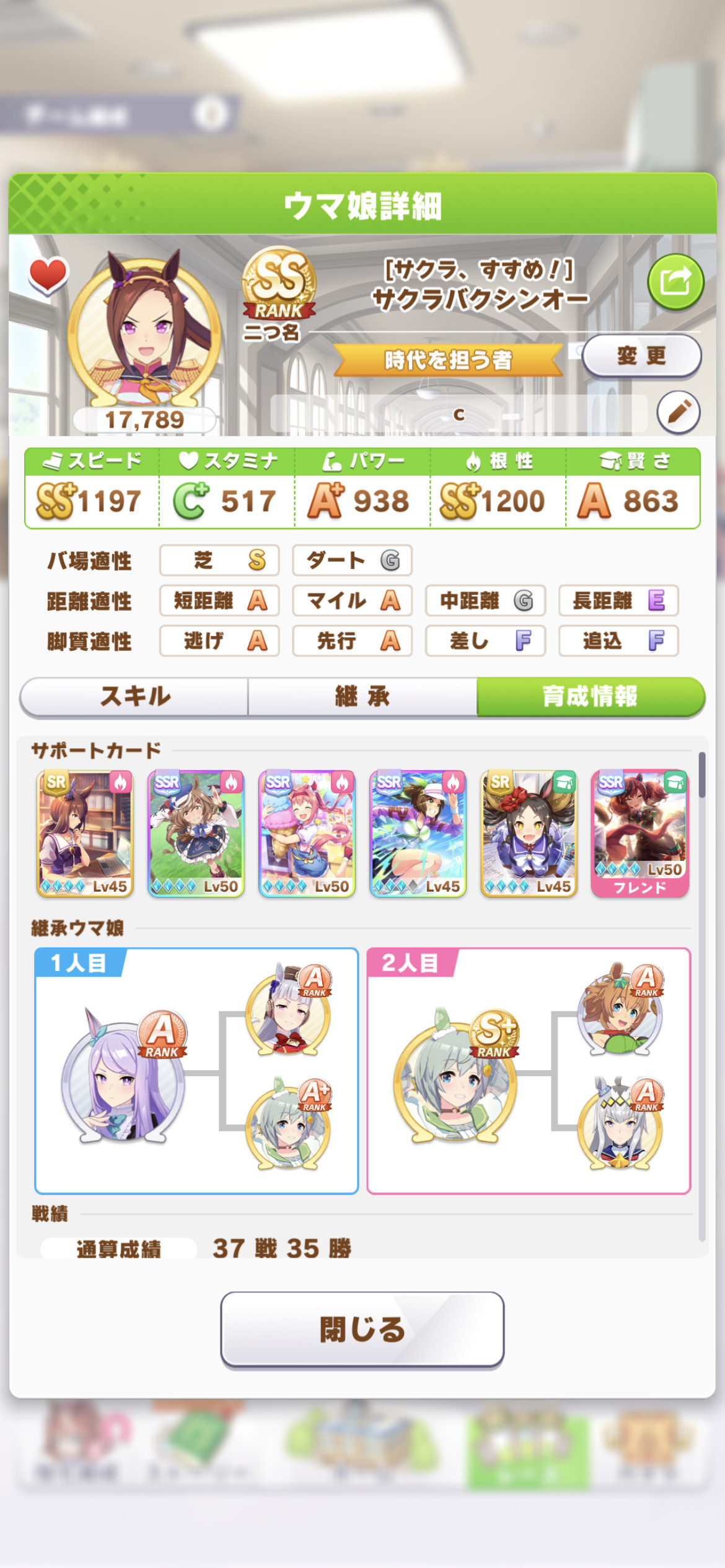Switch to the 継承 tab
725x1568 pixels.
coord(362,697)
